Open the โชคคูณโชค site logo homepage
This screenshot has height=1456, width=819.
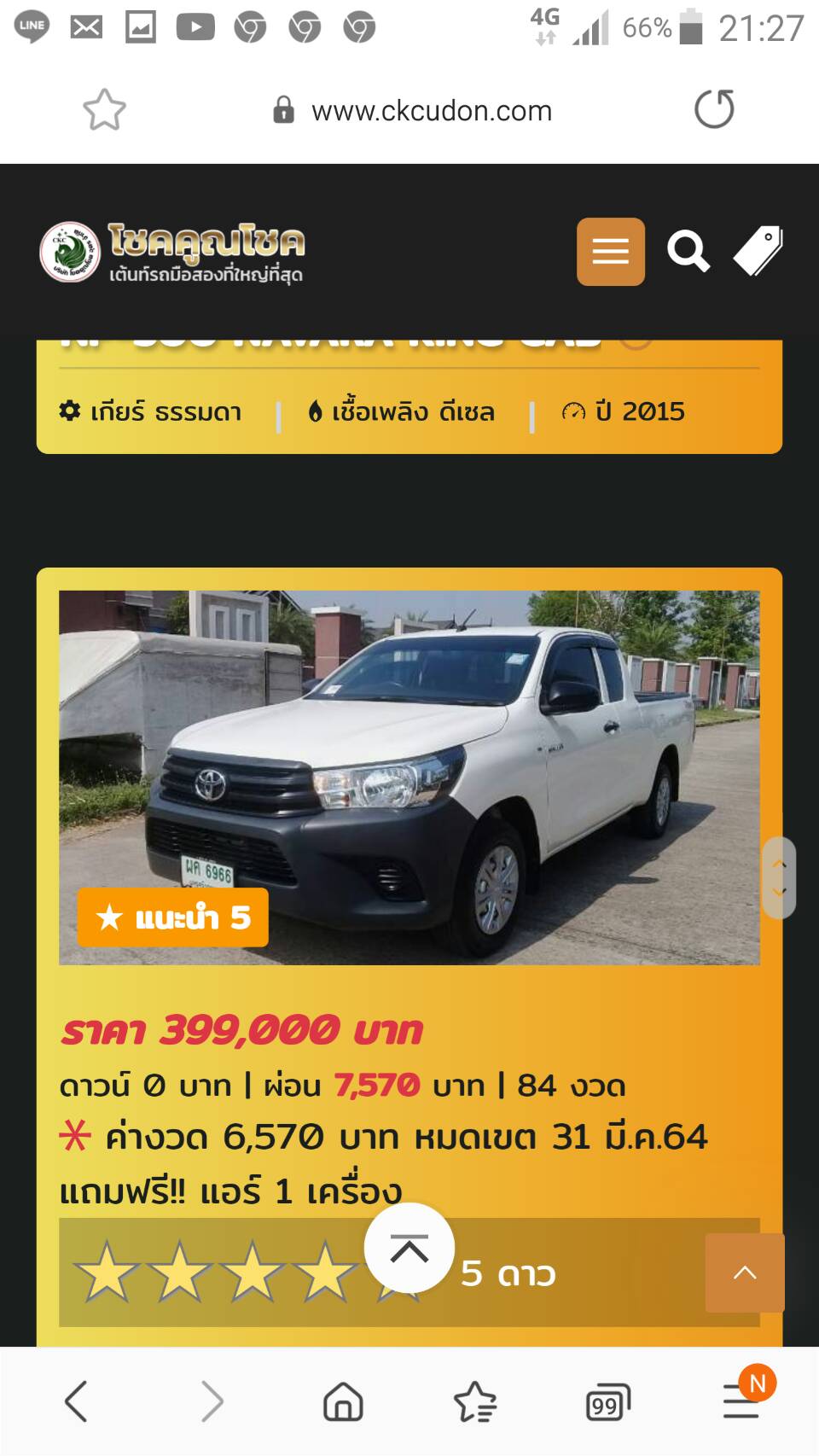(172, 252)
